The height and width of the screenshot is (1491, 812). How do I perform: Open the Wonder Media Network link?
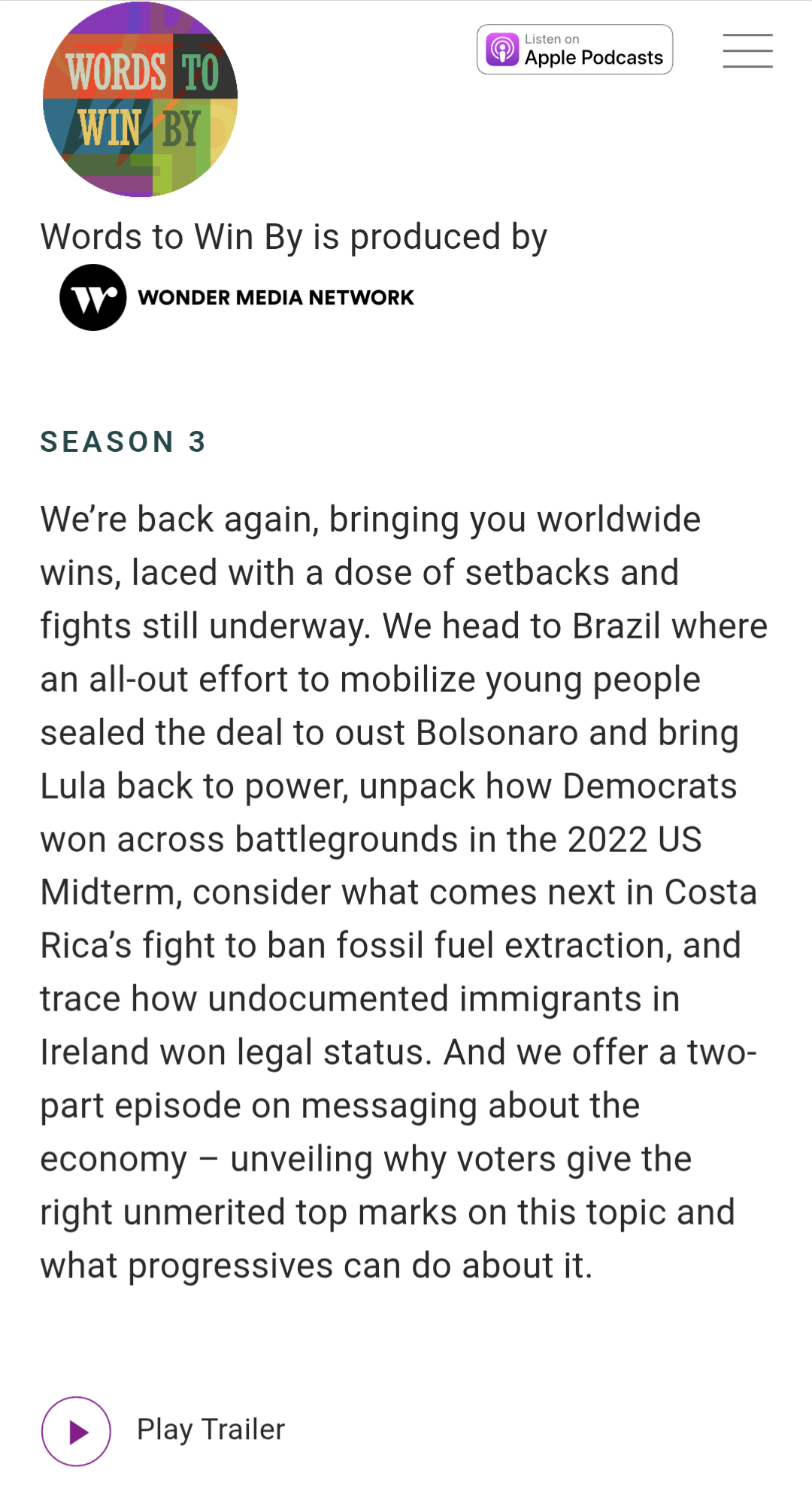tap(237, 298)
